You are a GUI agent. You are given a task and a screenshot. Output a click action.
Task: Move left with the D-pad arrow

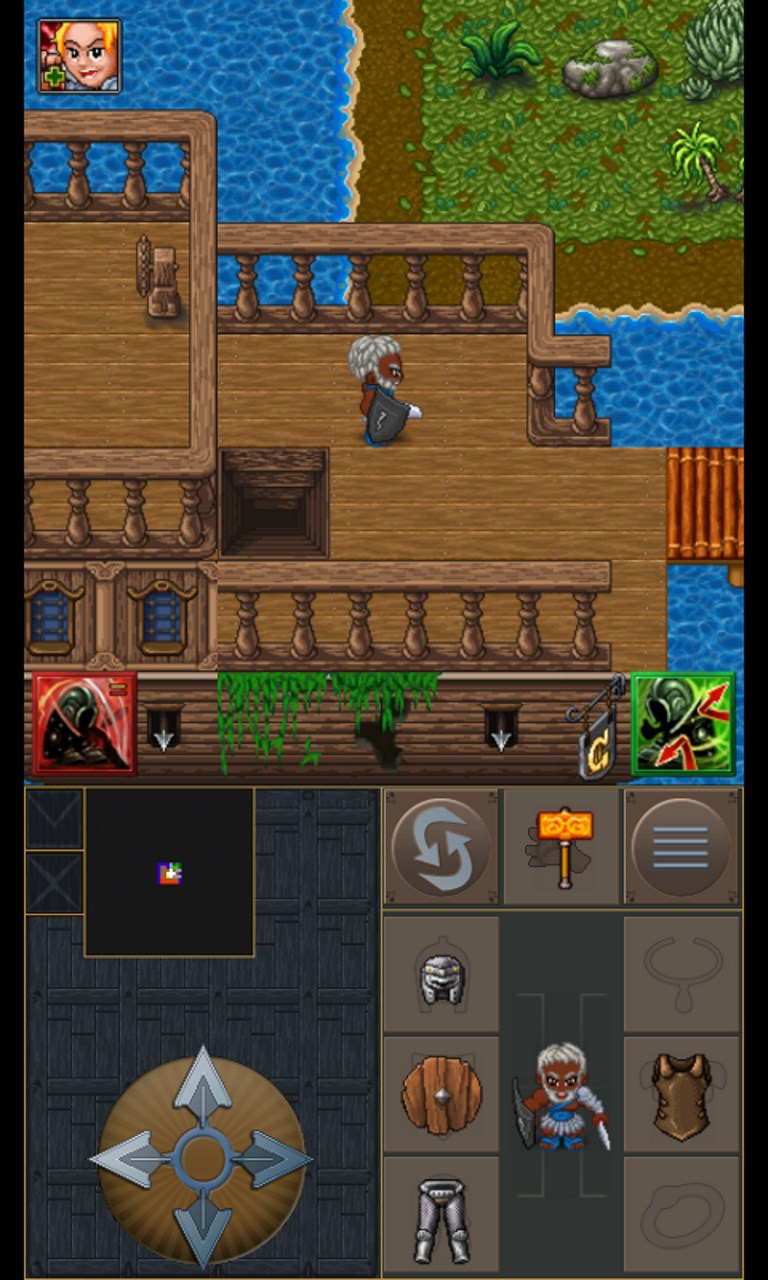pyautogui.click(x=130, y=1160)
